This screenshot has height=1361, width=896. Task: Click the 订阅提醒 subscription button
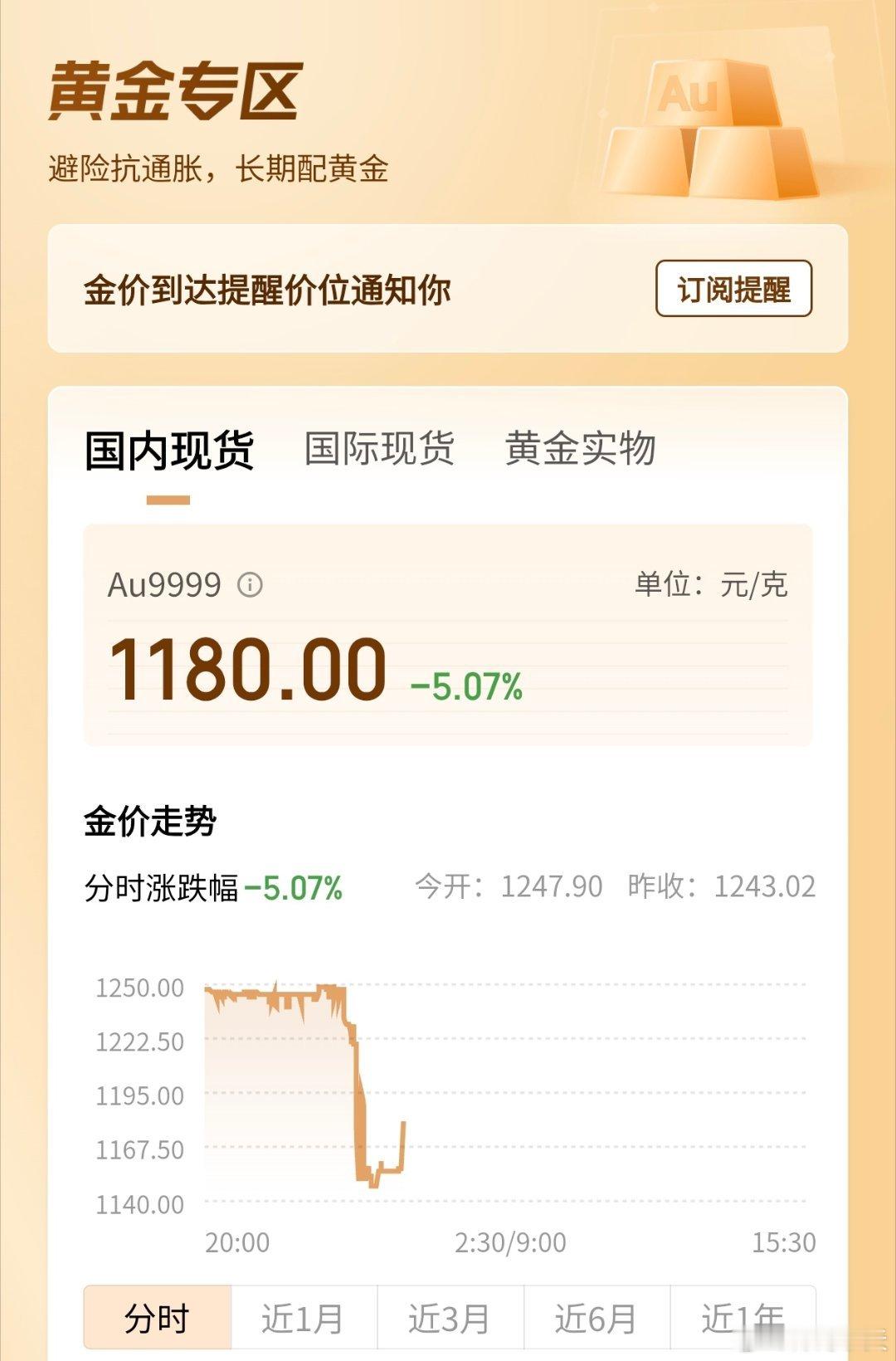point(733,290)
